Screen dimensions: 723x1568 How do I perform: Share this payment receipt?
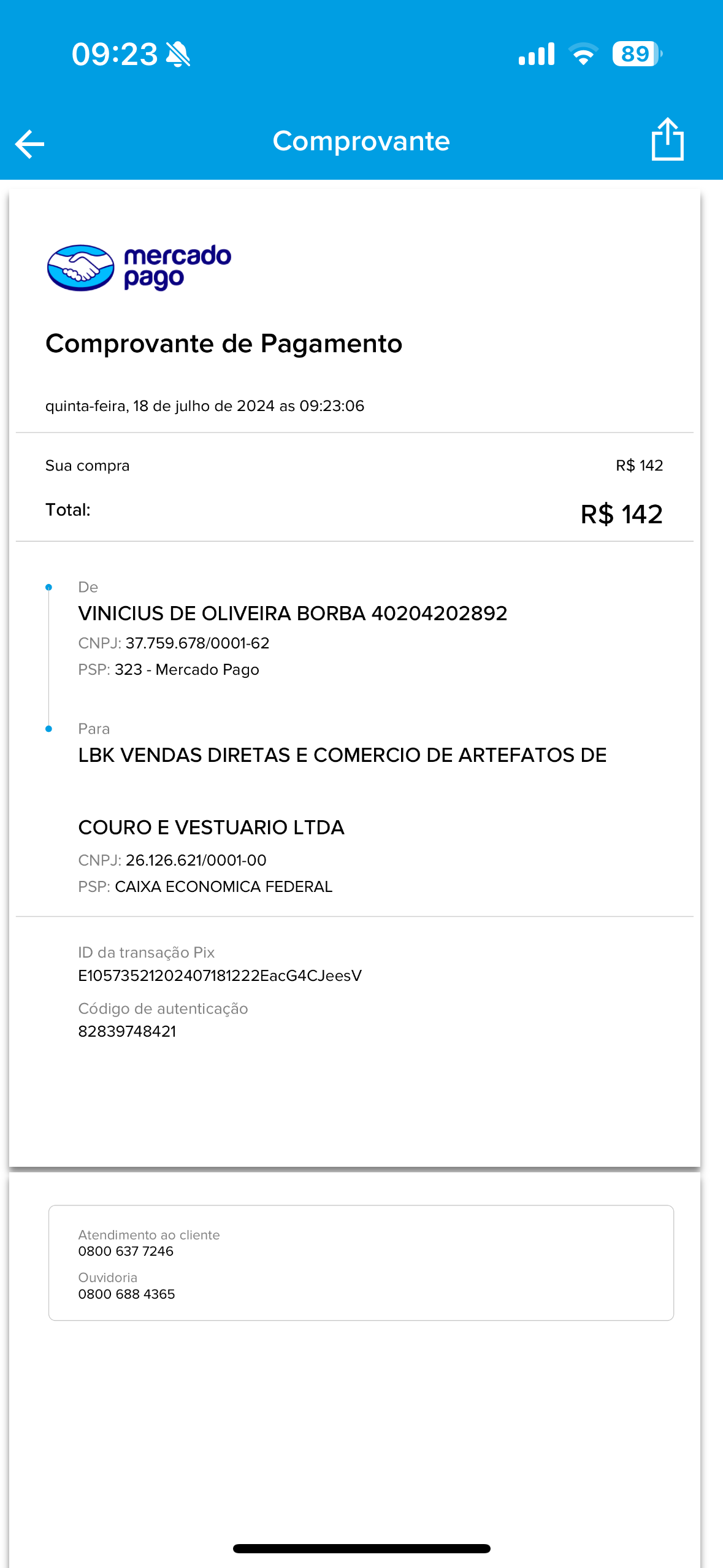[x=667, y=140]
